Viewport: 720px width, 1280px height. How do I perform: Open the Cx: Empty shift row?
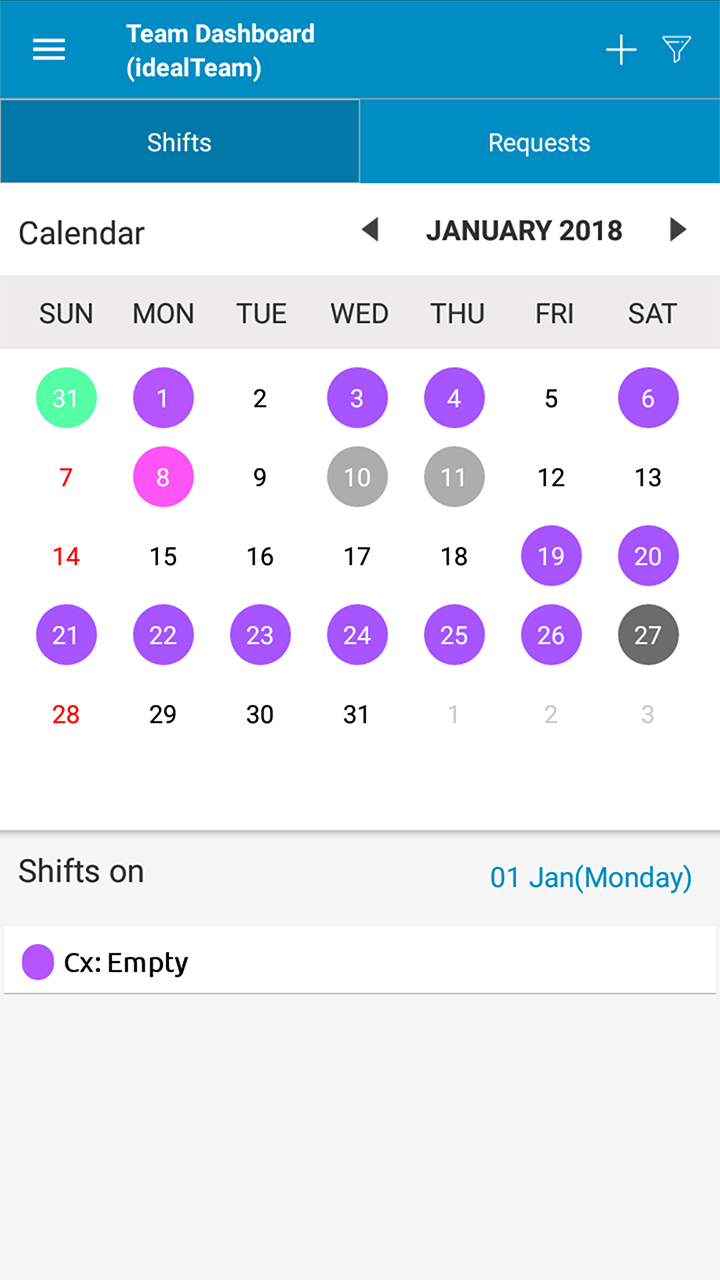[x=360, y=960]
